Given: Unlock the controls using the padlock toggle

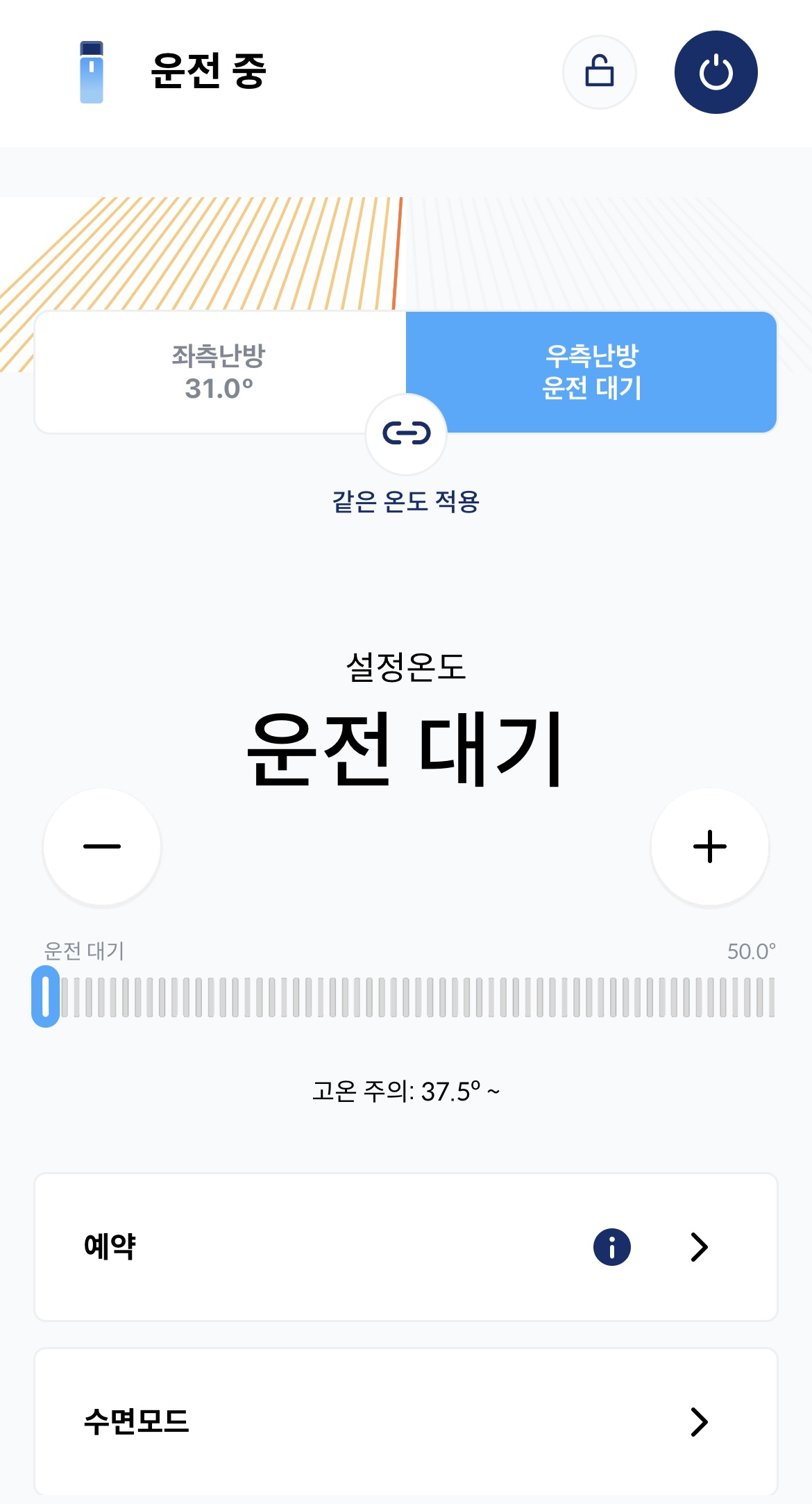Looking at the screenshot, I should [599, 72].
